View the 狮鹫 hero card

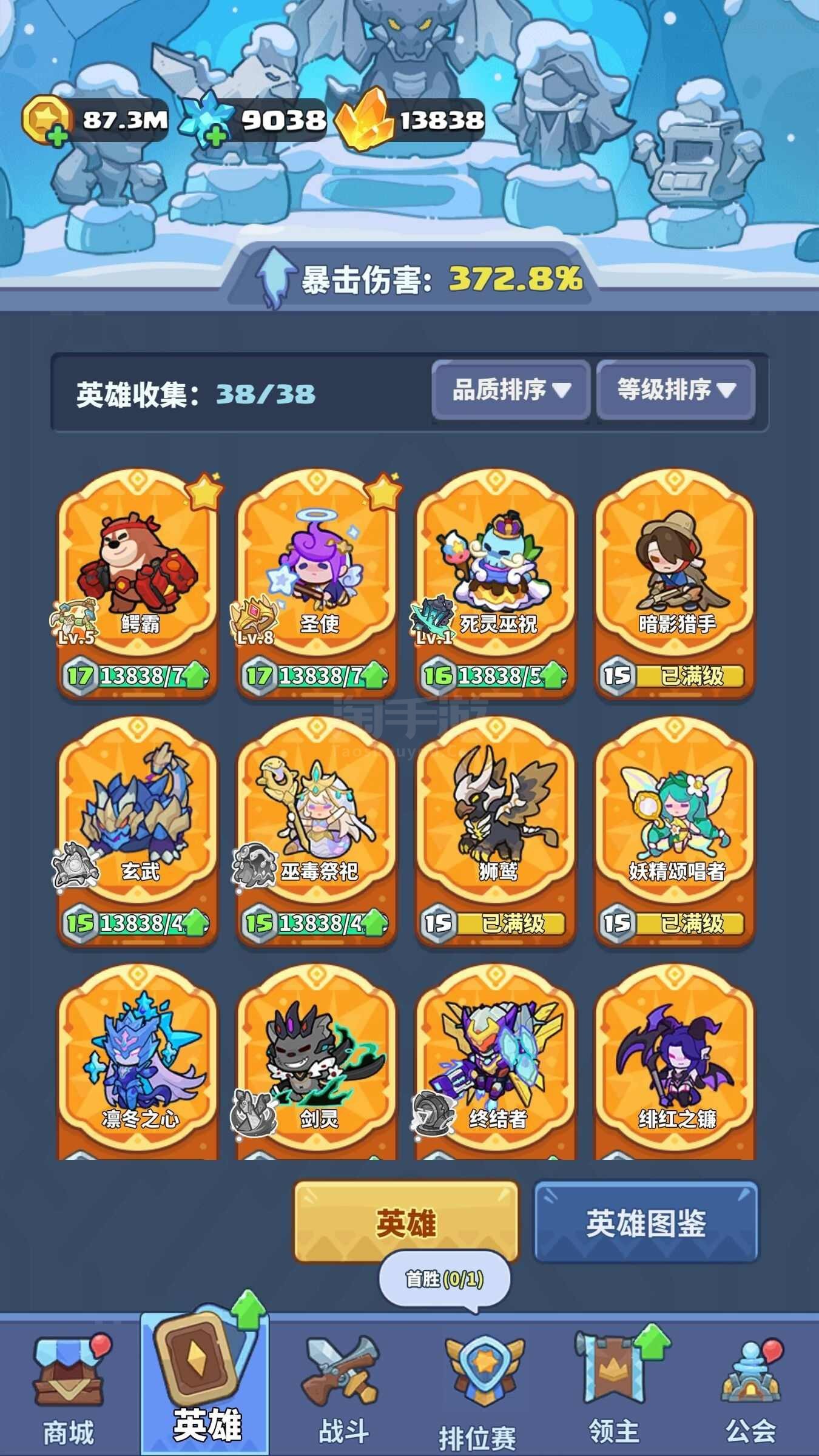click(496, 819)
